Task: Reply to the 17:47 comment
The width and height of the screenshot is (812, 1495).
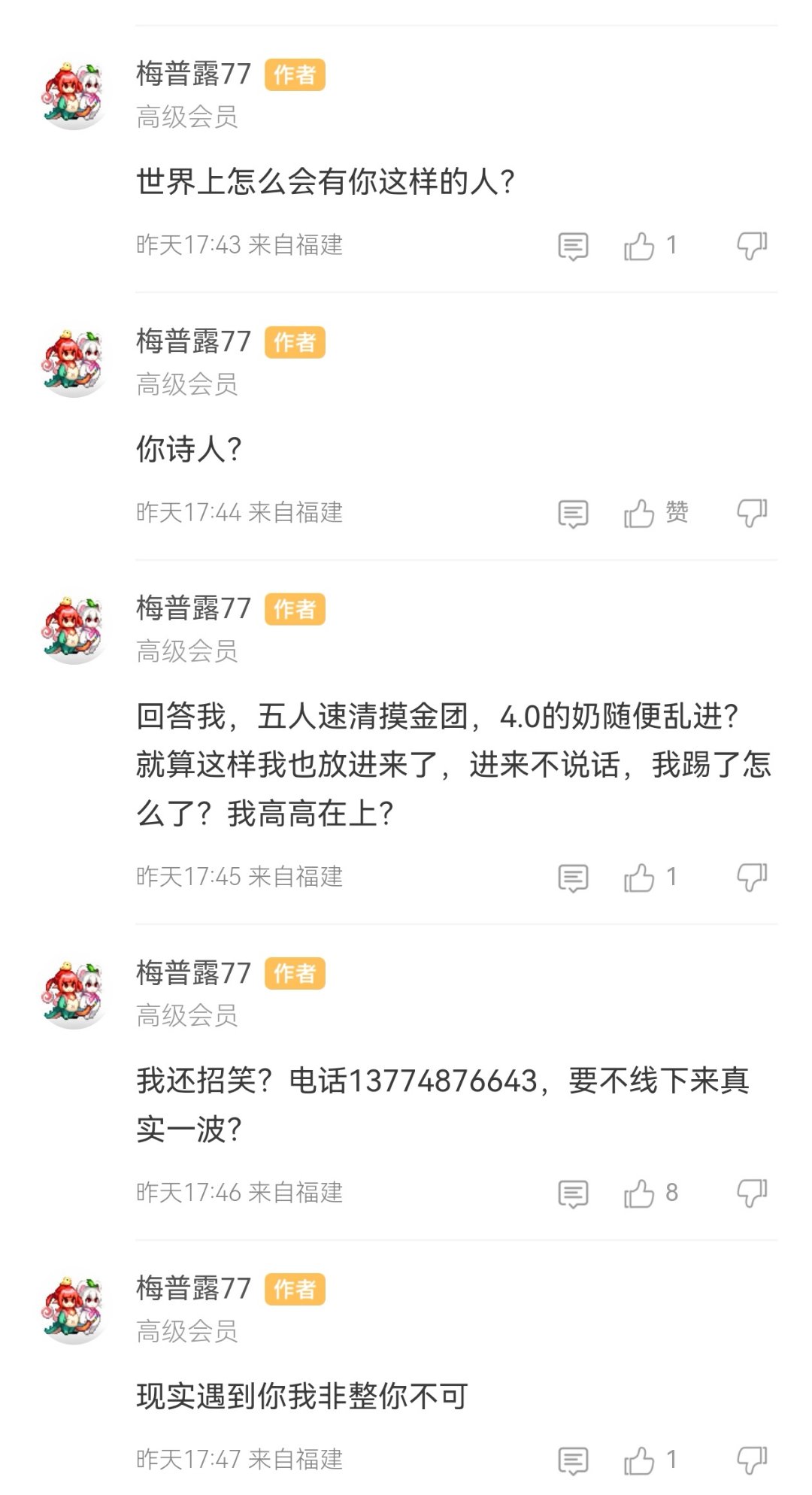Action: pos(573,1460)
